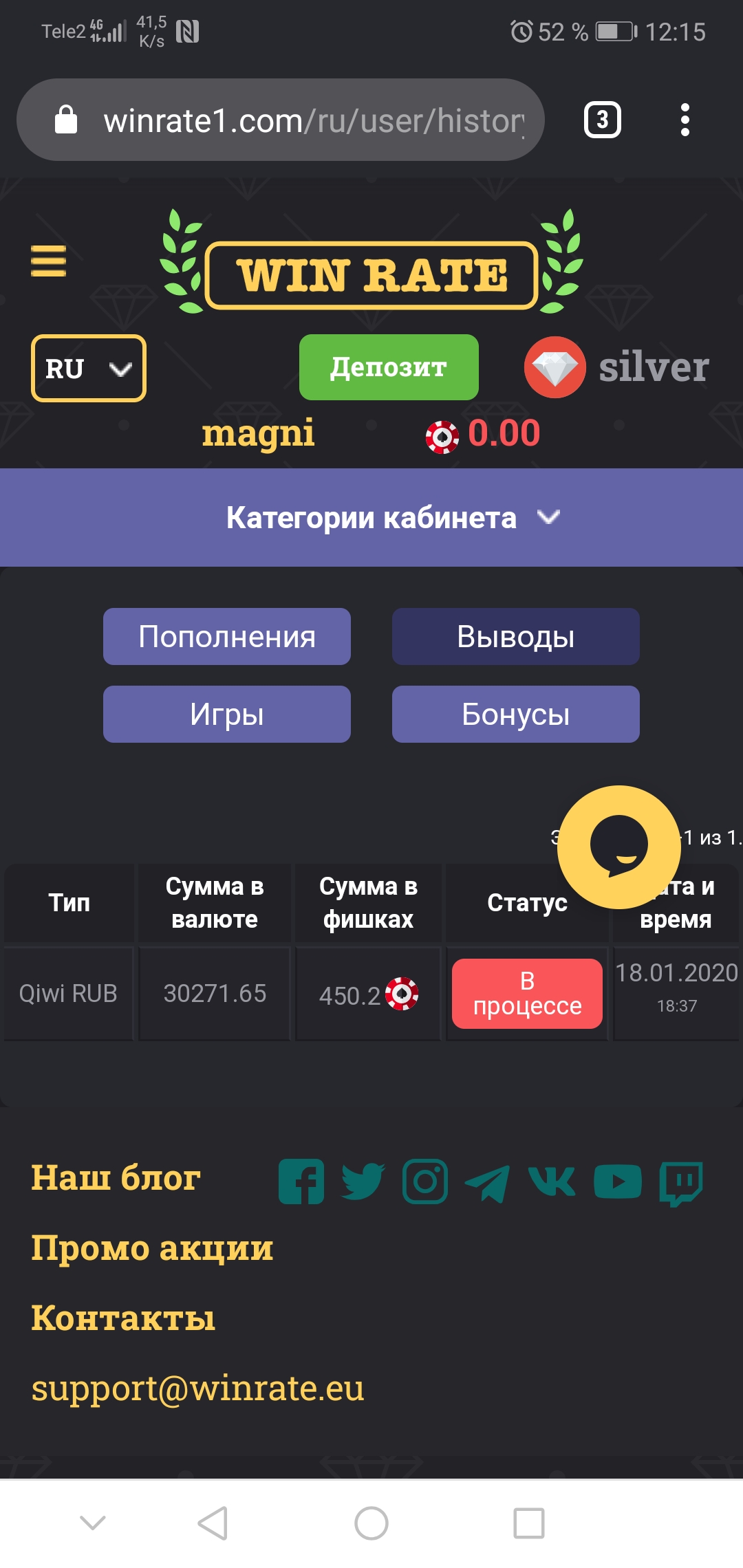Open the browser tab switcher
This screenshot has height=1568, width=743.
click(x=602, y=120)
